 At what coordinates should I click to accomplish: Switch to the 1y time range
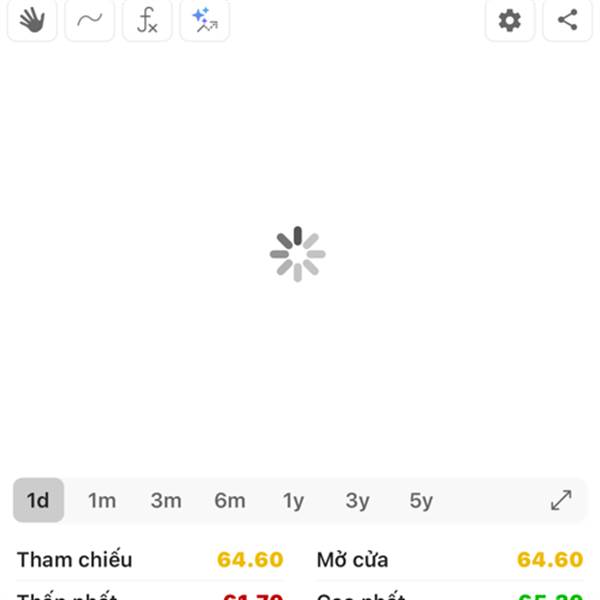tap(293, 500)
